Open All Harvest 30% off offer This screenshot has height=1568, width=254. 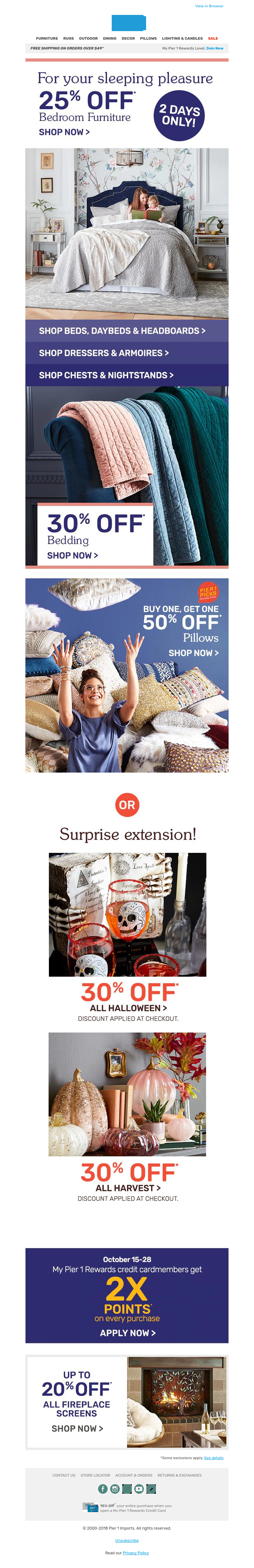(128, 1188)
